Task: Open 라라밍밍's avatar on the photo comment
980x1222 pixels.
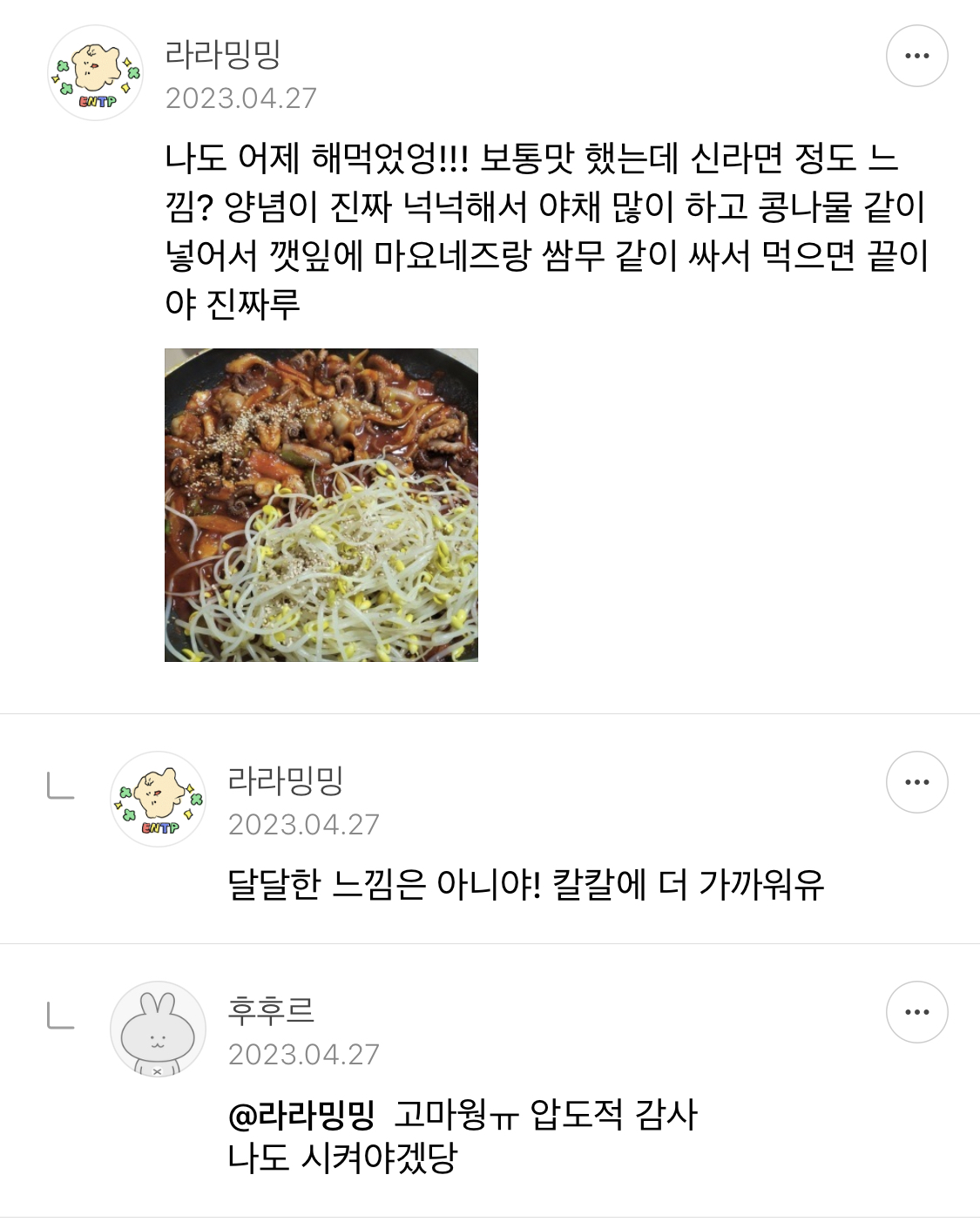Action: coord(95,73)
